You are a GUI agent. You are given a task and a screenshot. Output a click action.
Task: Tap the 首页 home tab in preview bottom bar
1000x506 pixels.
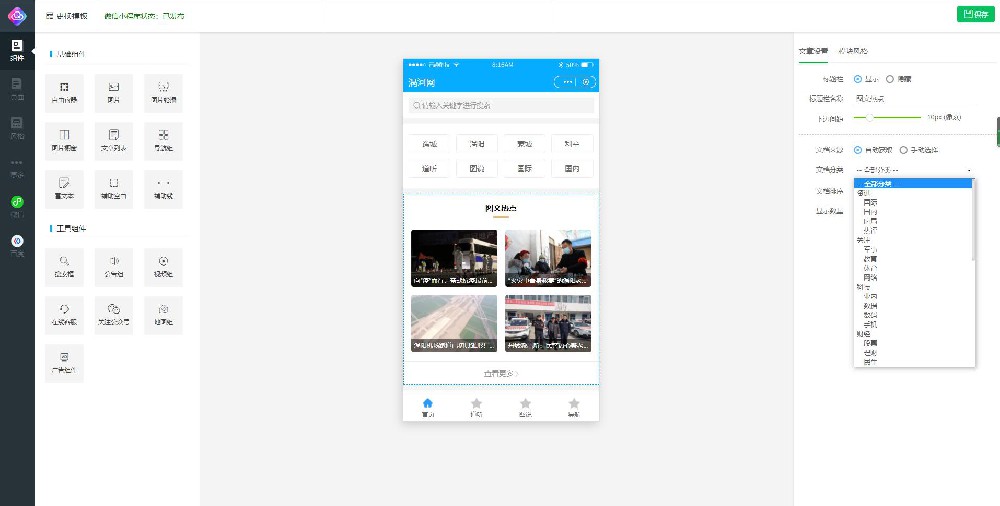(428, 405)
